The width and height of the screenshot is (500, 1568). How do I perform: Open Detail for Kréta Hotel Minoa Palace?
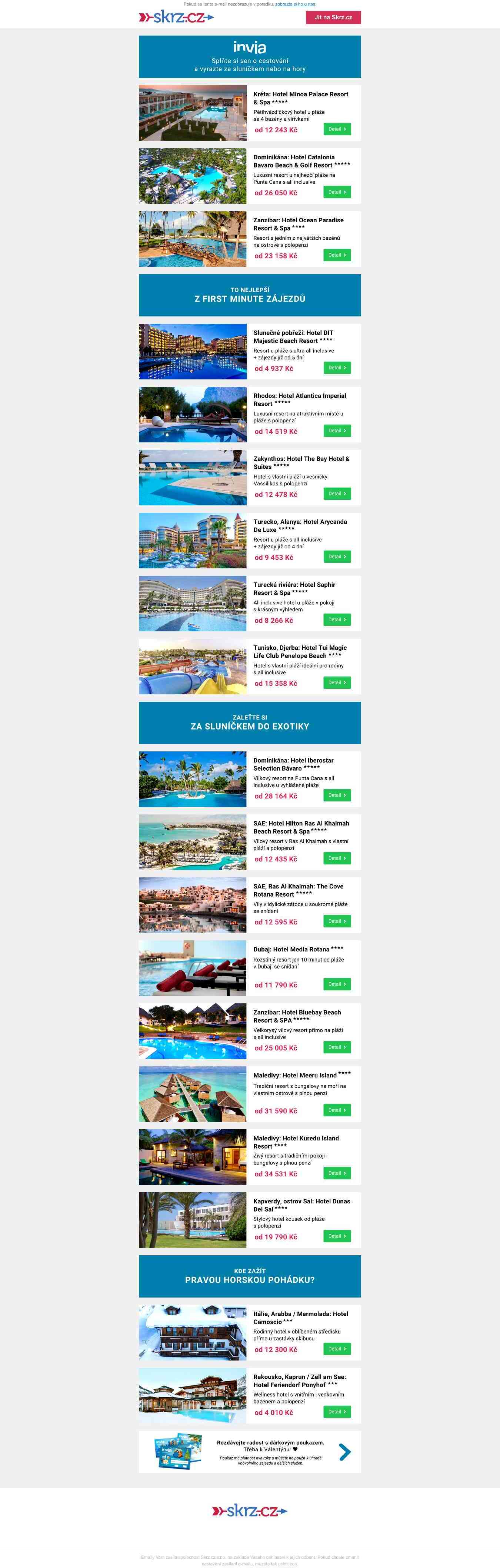pyautogui.click(x=337, y=129)
